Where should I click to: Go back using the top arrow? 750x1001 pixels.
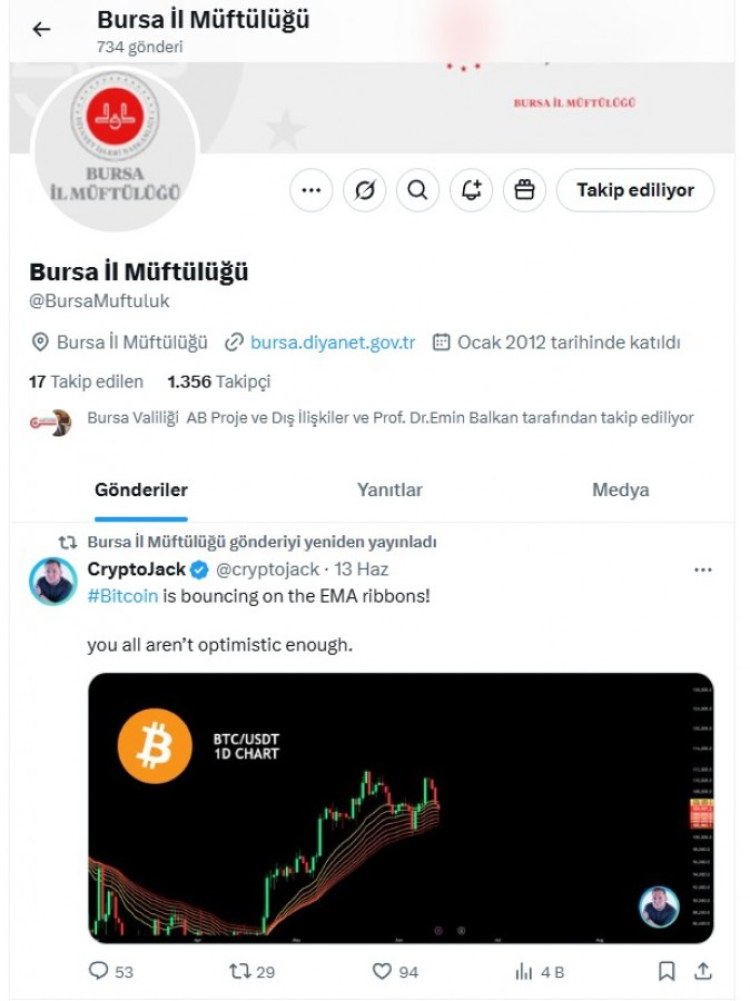[41, 29]
